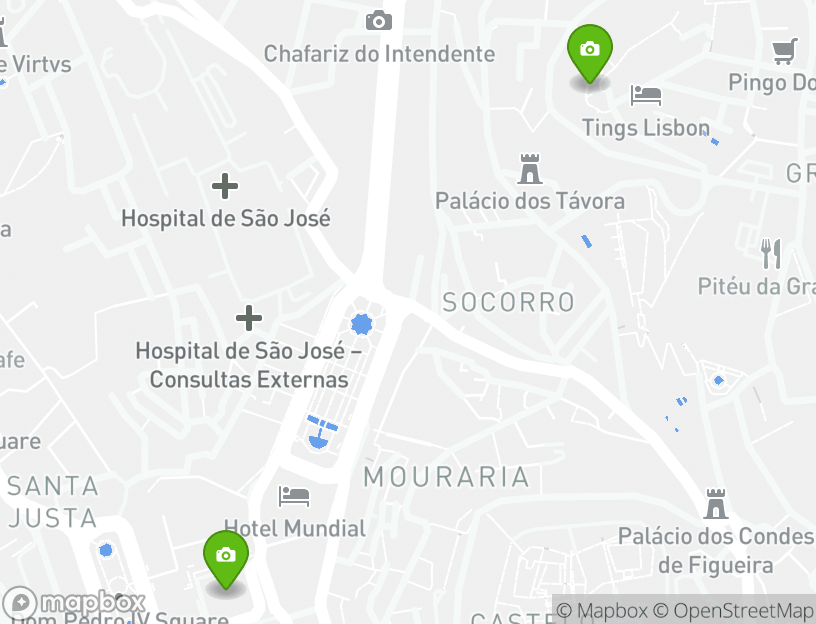Open the © OpenStreetMap attribution link

pyautogui.click(x=734, y=610)
